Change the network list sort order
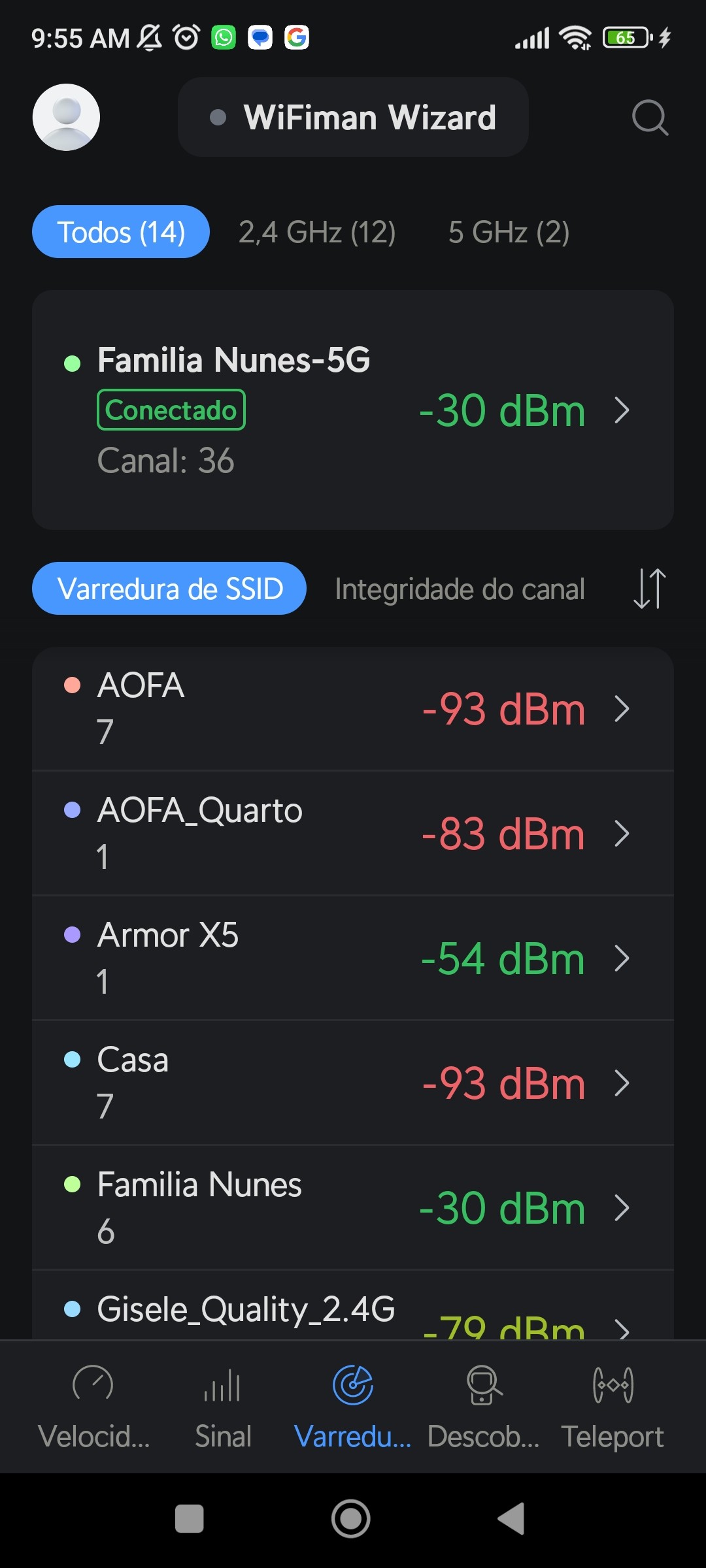Image resolution: width=706 pixels, height=1568 pixels. coord(650,589)
